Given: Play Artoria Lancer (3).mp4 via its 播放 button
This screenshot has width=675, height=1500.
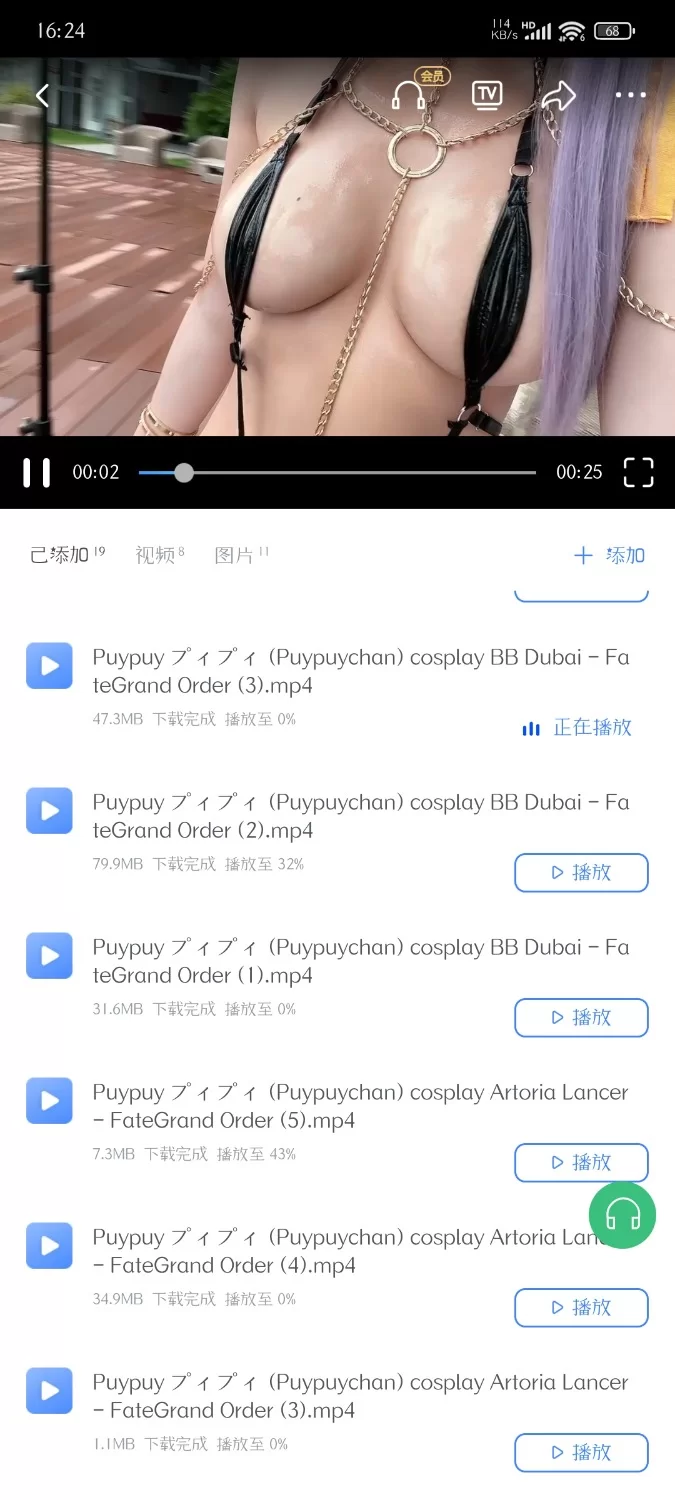Looking at the screenshot, I should [581, 1452].
